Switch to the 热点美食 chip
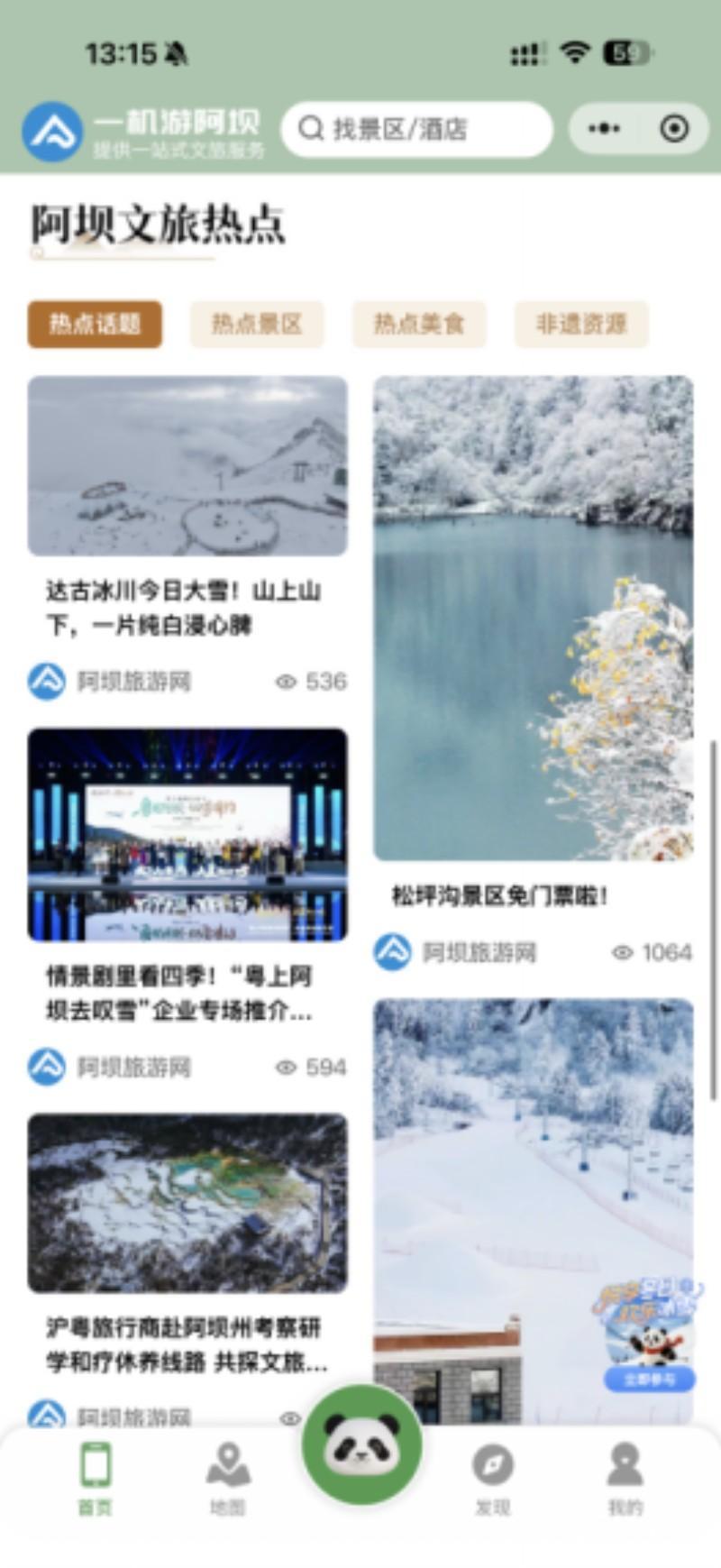The image size is (721, 1568). click(419, 324)
